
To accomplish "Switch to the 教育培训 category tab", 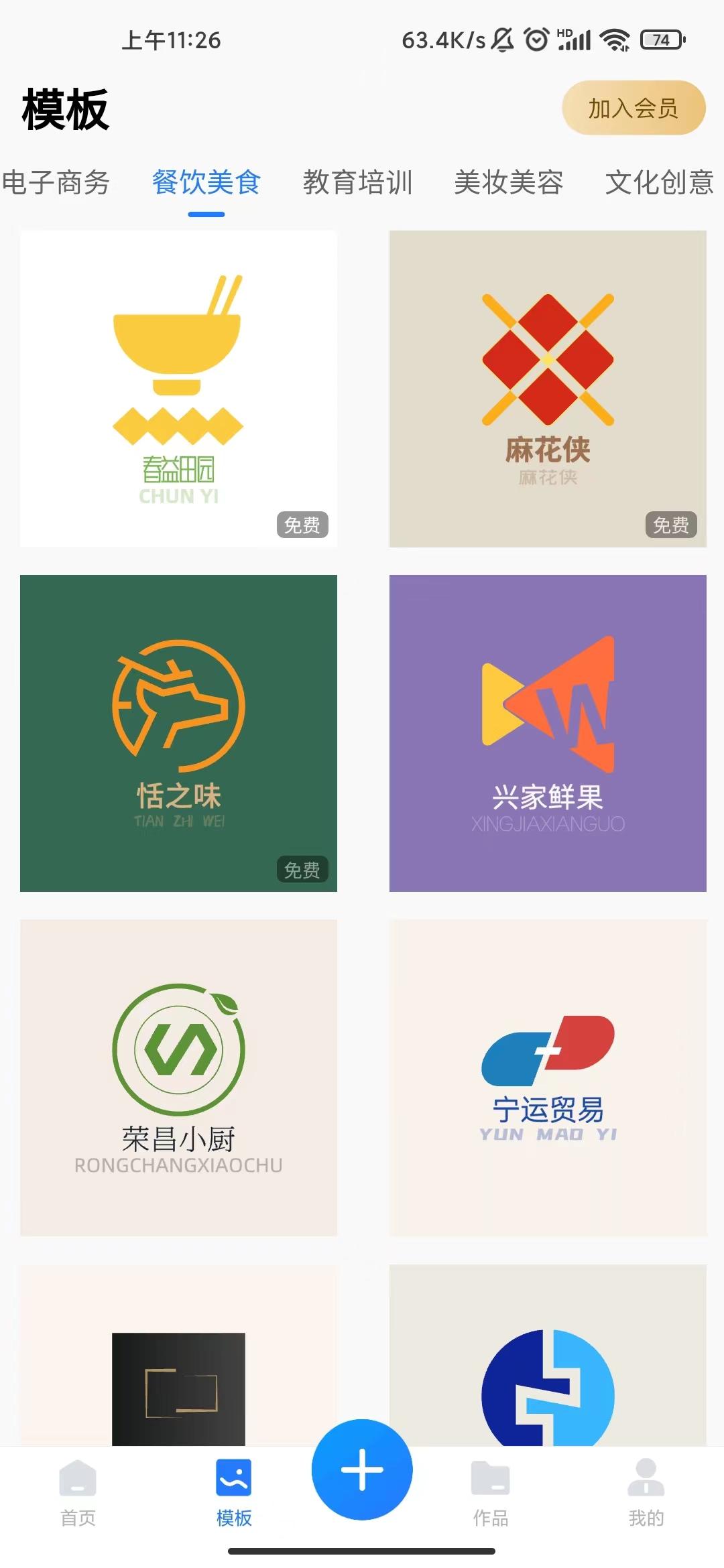I will click(358, 182).
